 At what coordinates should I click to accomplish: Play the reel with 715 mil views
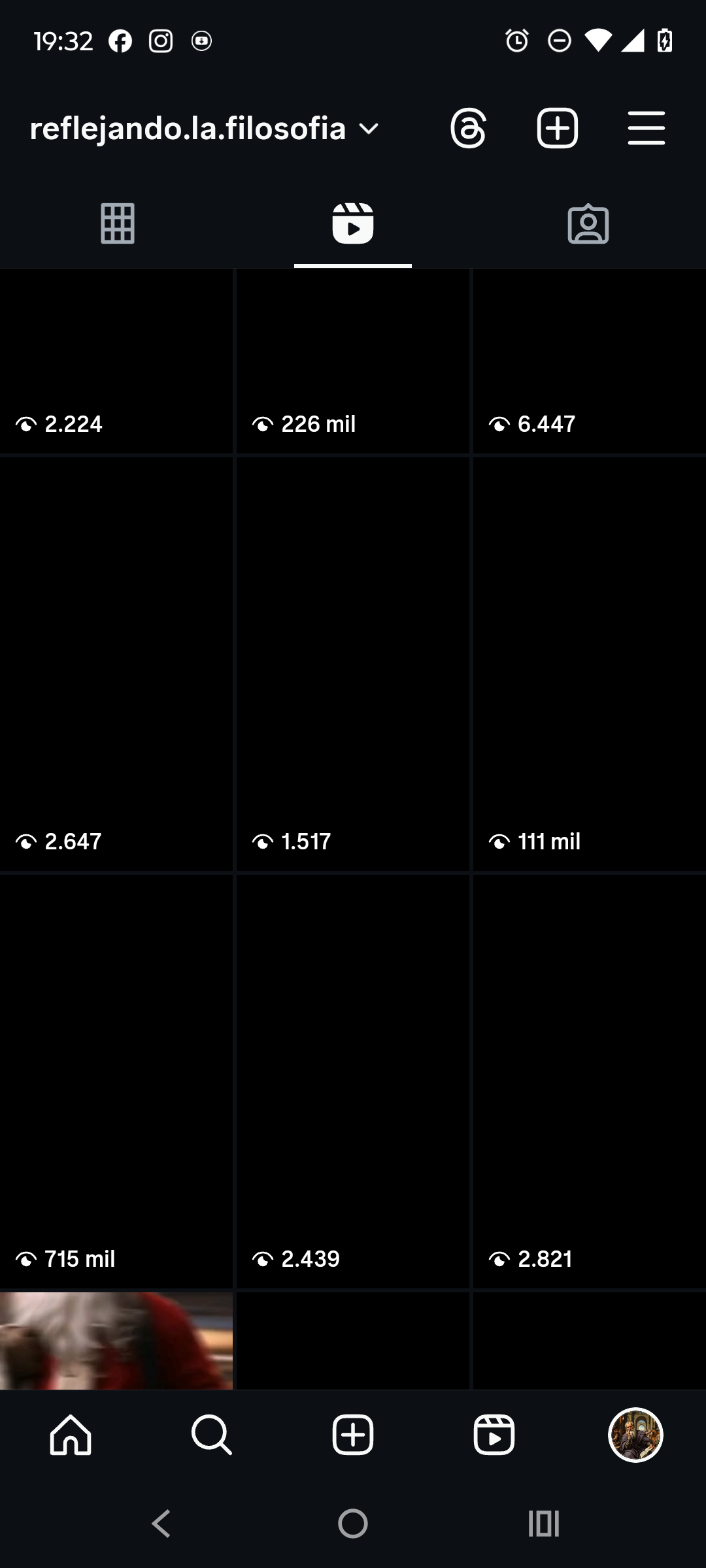(x=116, y=1081)
